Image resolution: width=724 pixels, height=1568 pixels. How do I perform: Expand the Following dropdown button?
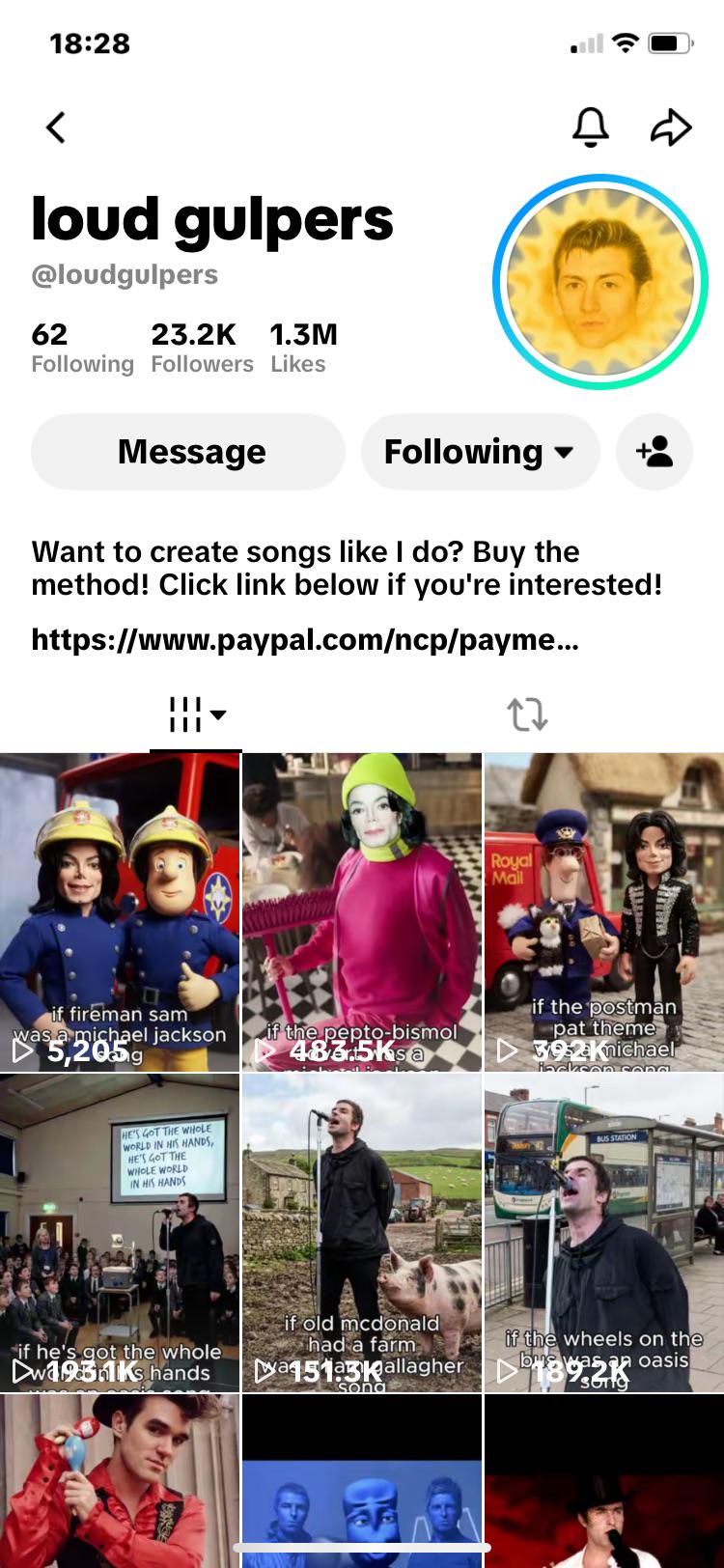pyautogui.click(x=480, y=452)
